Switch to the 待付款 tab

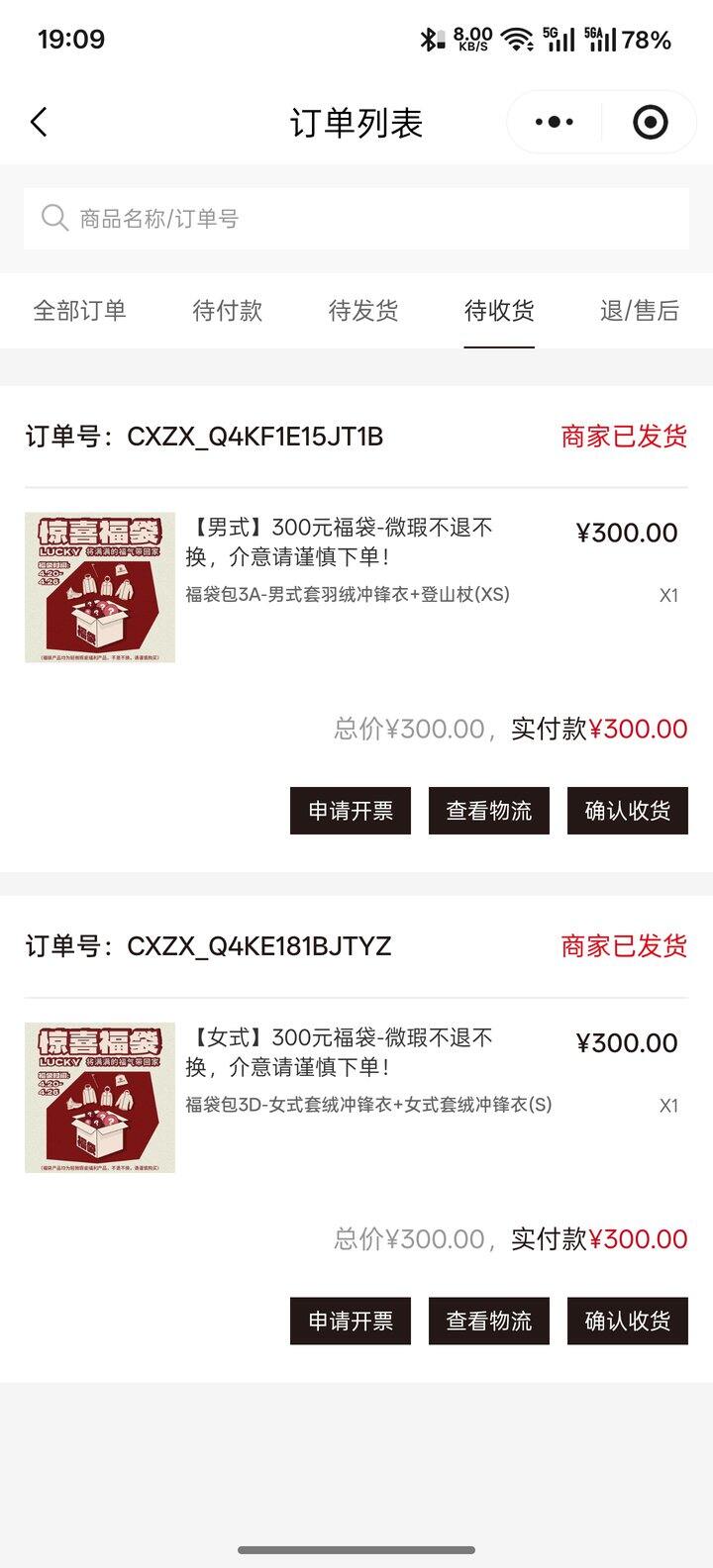(x=227, y=311)
